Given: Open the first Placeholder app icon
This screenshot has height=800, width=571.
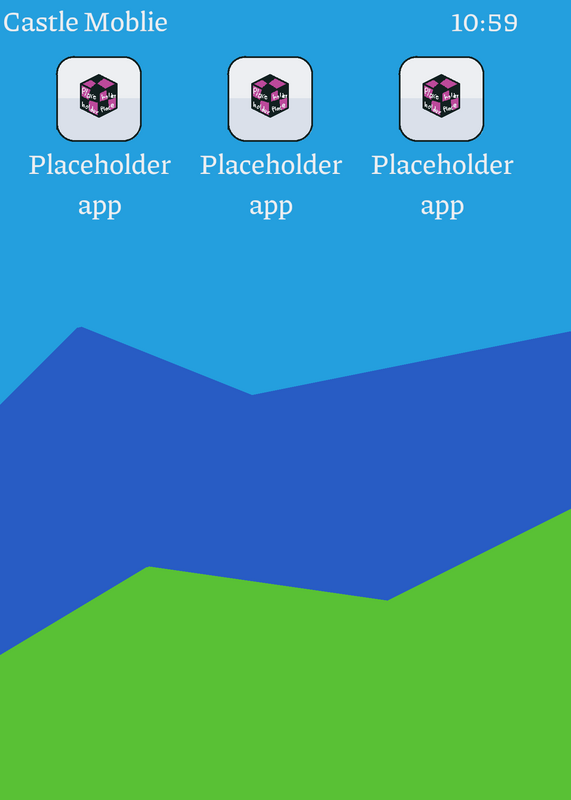Looking at the screenshot, I should 99,99.
